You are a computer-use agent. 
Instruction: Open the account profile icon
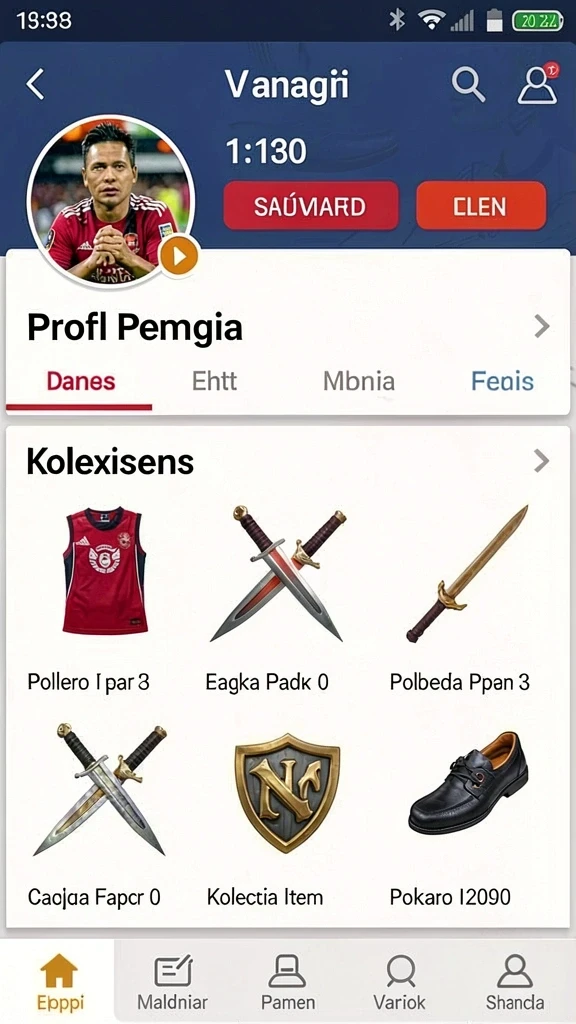[x=537, y=84]
